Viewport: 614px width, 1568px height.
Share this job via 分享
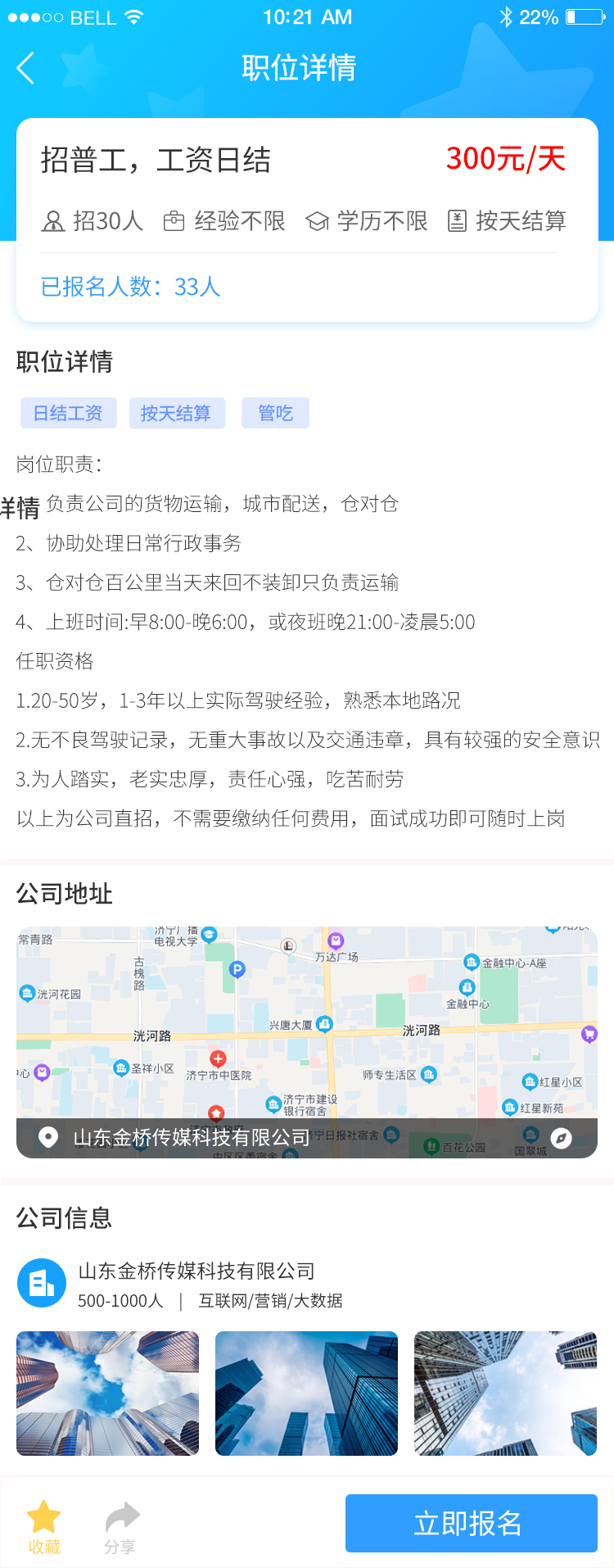pos(121,1525)
